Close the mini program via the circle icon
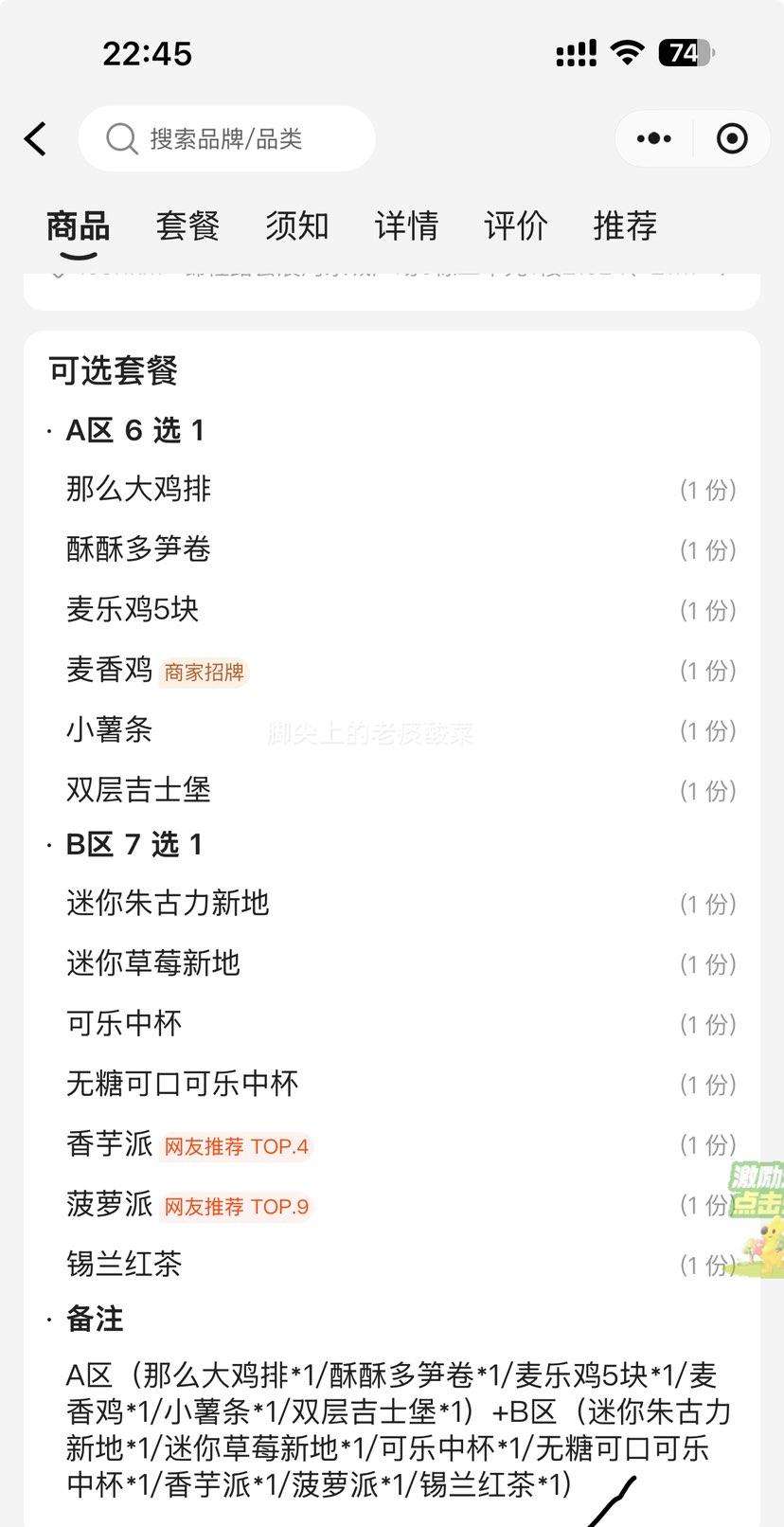This screenshot has width=784, height=1527. coord(732,139)
